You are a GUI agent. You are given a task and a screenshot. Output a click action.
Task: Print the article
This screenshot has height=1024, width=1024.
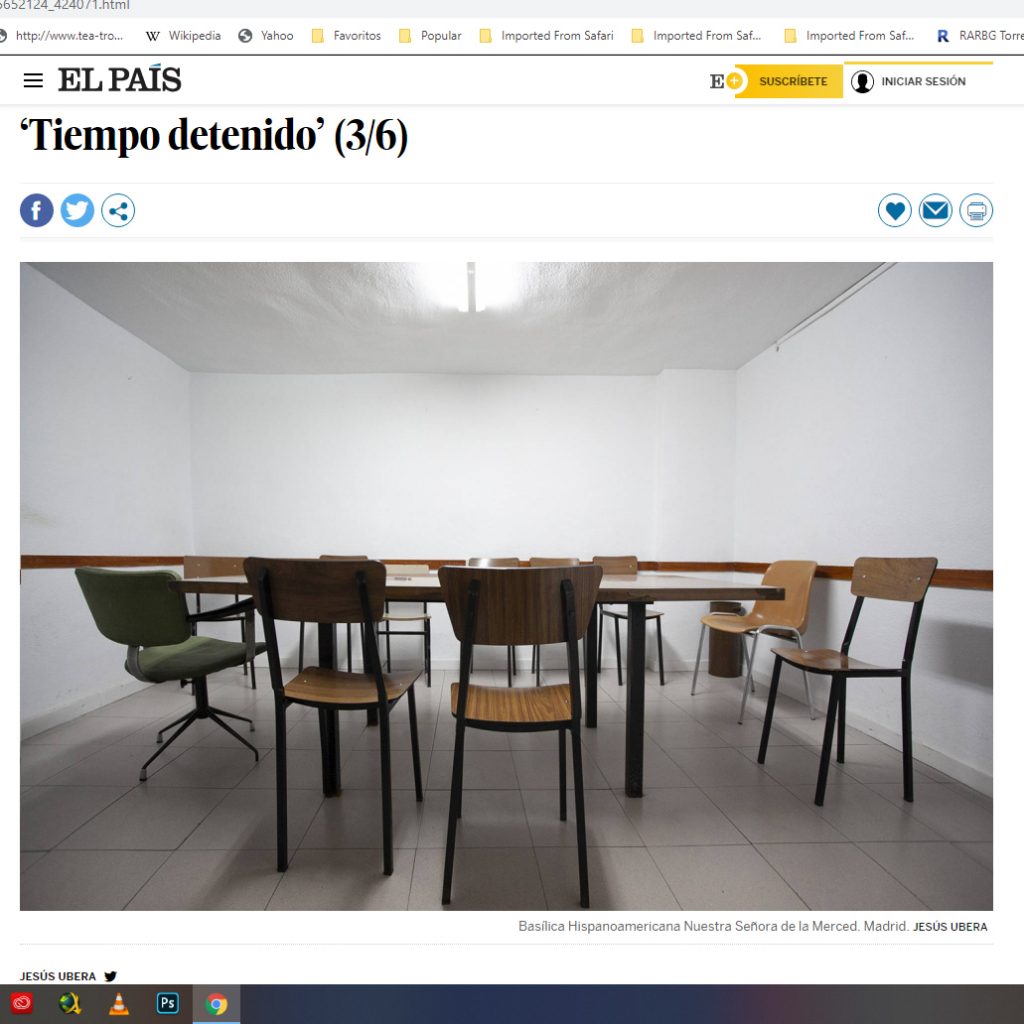tap(976, 211)
